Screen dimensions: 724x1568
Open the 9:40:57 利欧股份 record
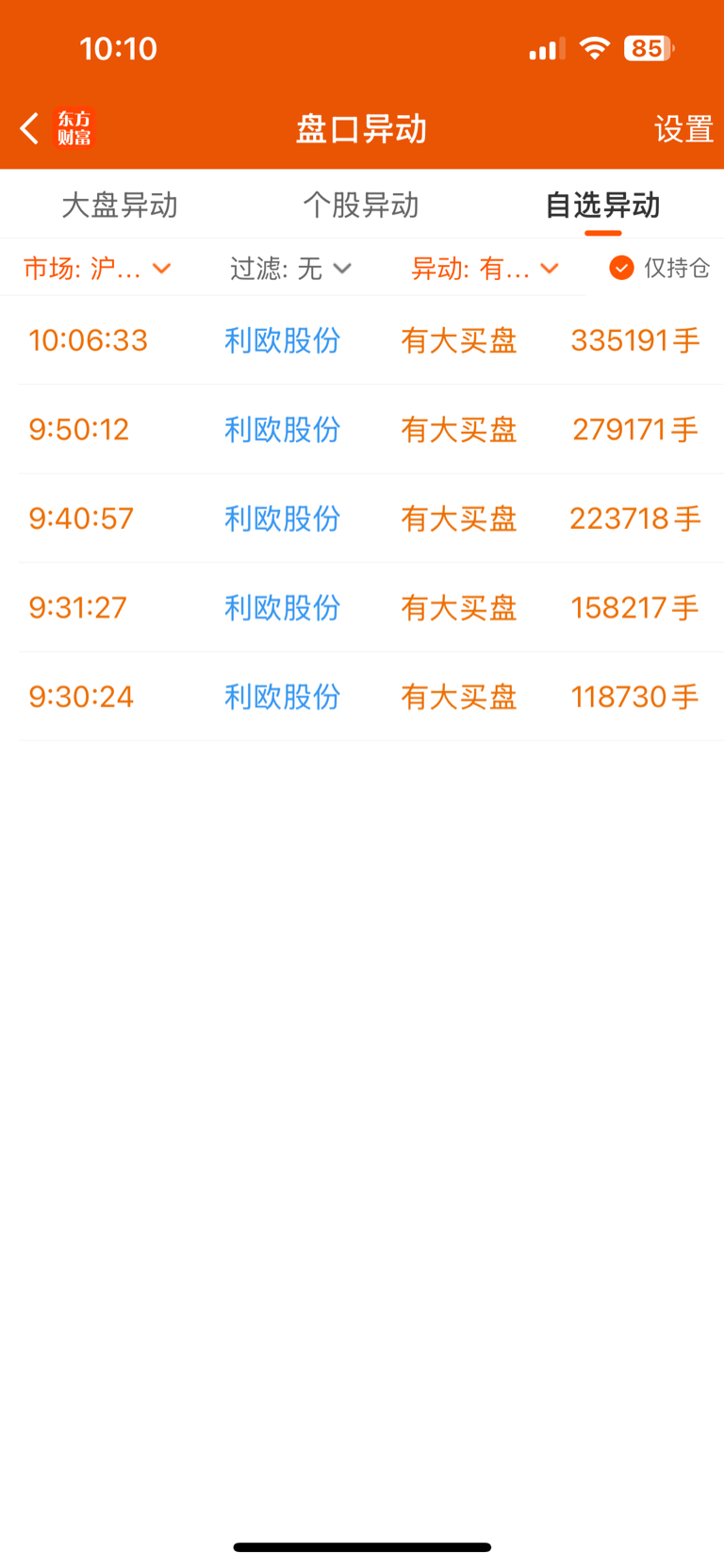370,519
